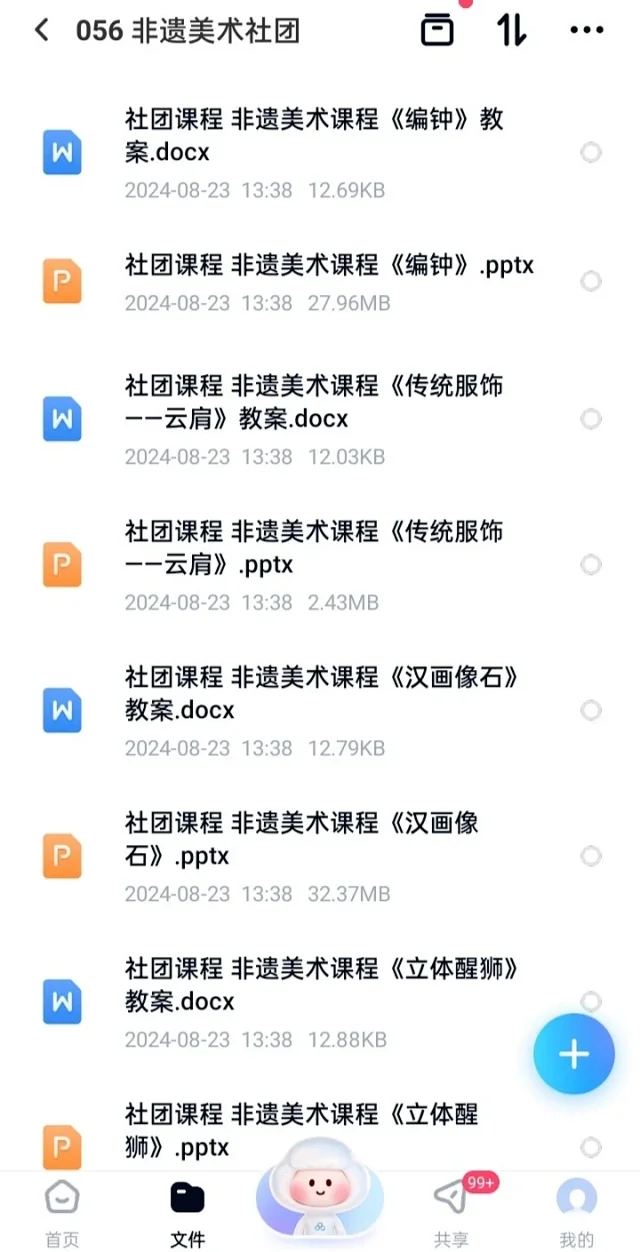Open 《立体醒狮》教案.docx file

click(x=320, y=1002)
